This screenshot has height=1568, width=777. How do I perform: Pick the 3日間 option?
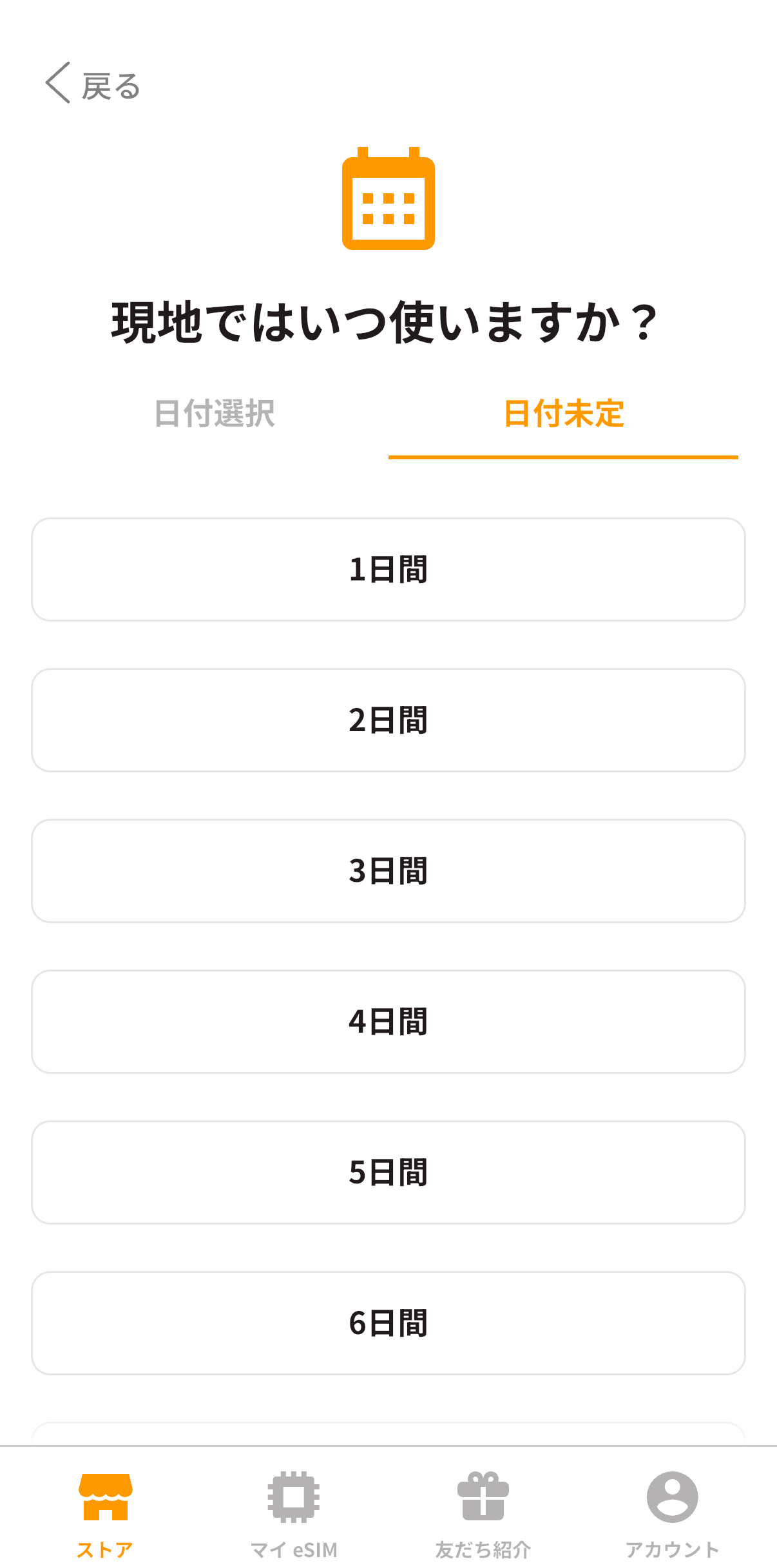click(x=388, y=871)
